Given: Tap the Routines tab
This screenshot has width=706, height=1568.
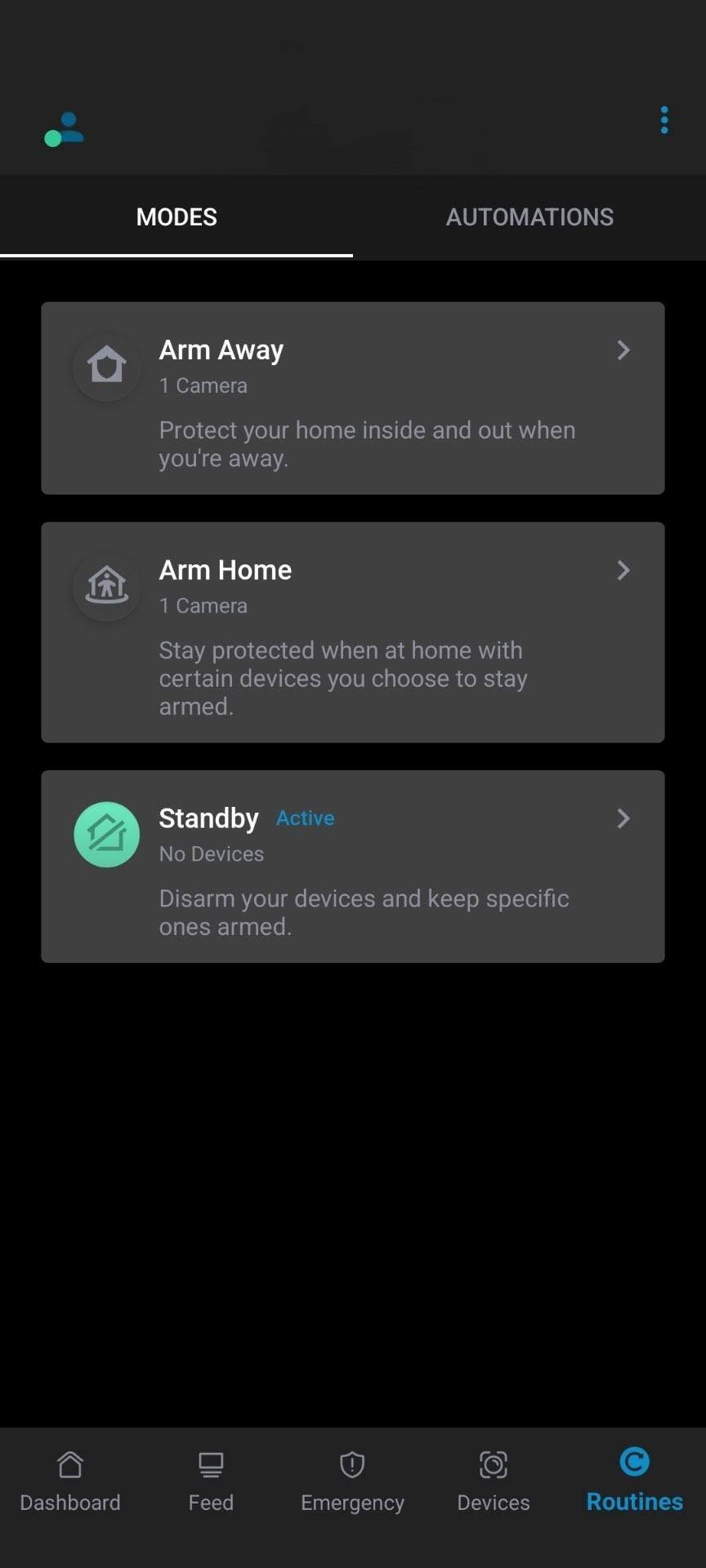Looking at the screenshot, I should pos(634,1481).
